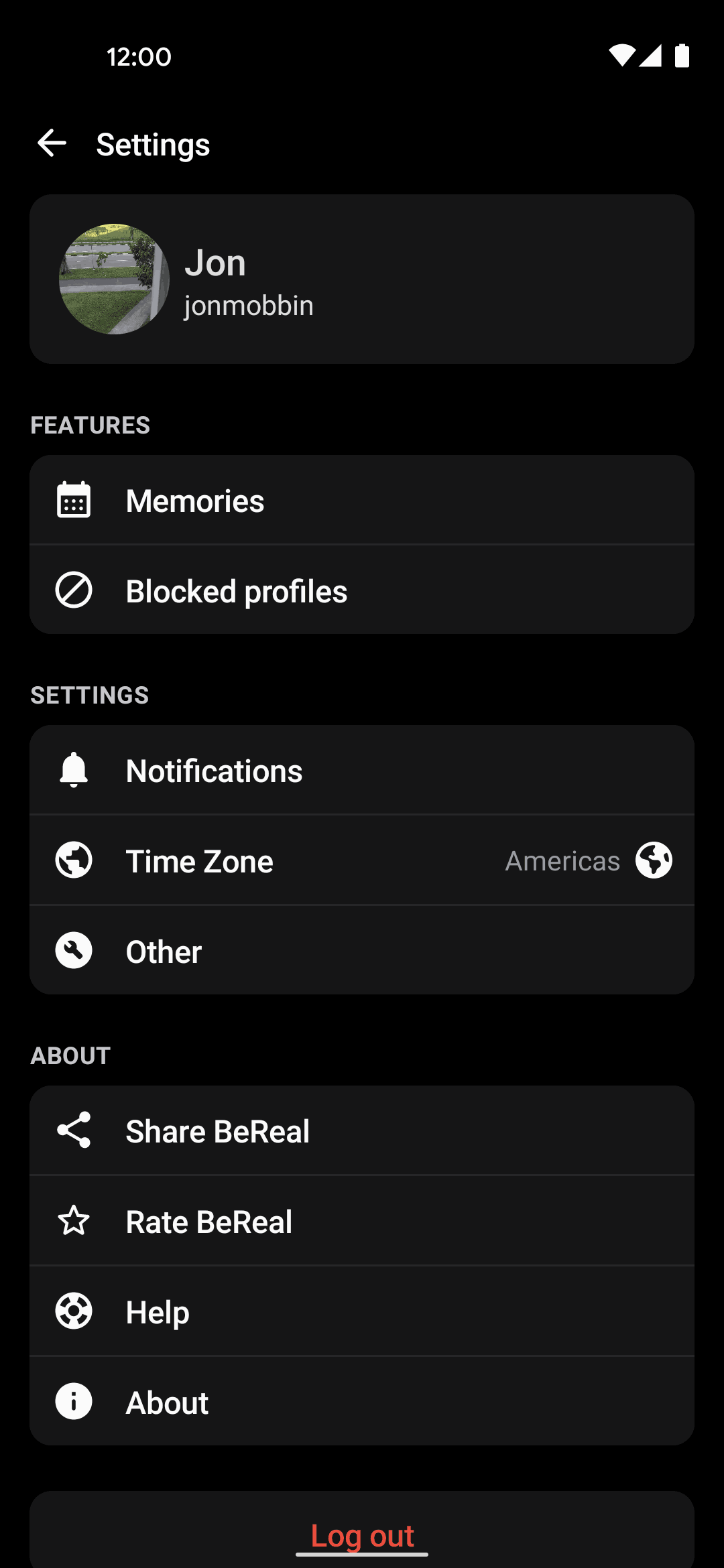Open Memories

click(362, 500)
